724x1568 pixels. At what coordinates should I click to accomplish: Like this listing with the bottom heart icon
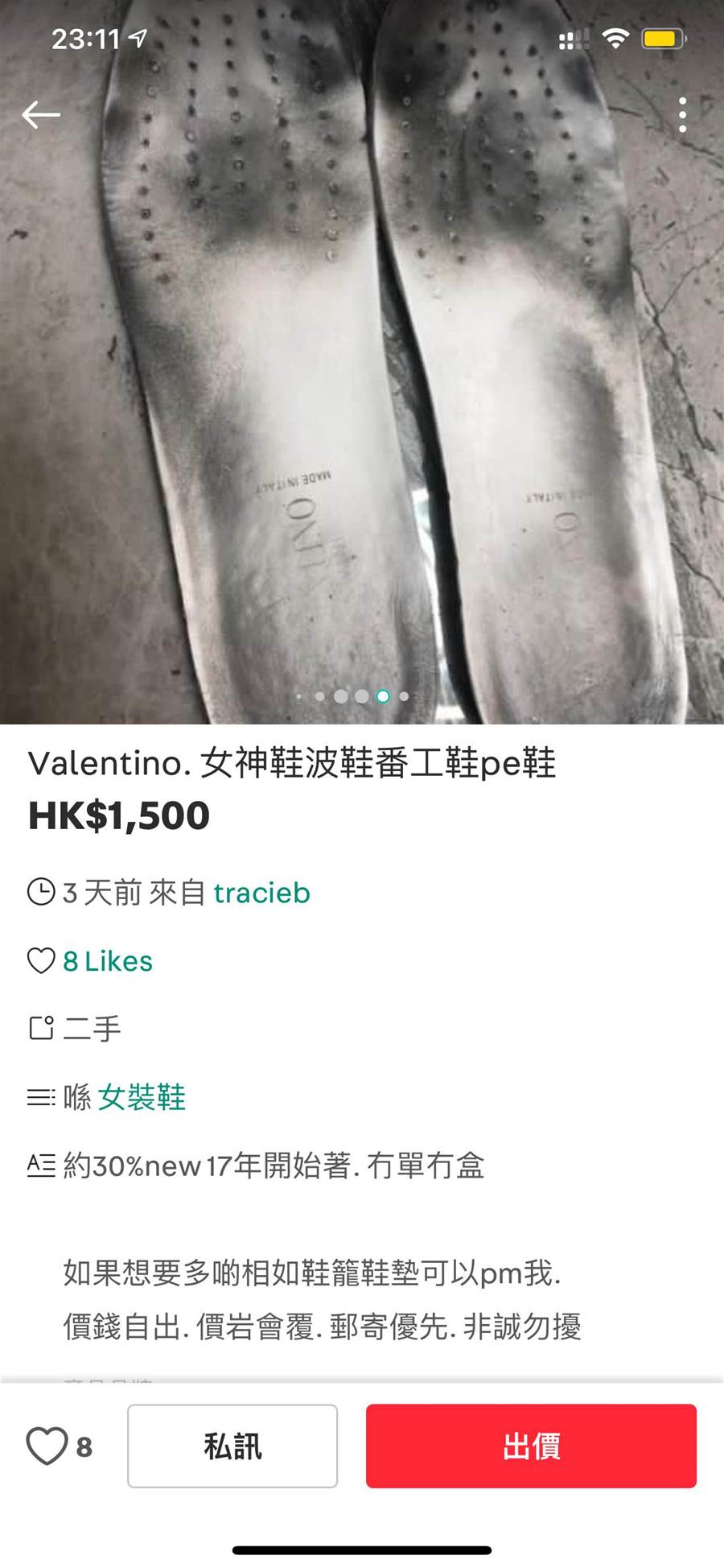coord(47,1446)
